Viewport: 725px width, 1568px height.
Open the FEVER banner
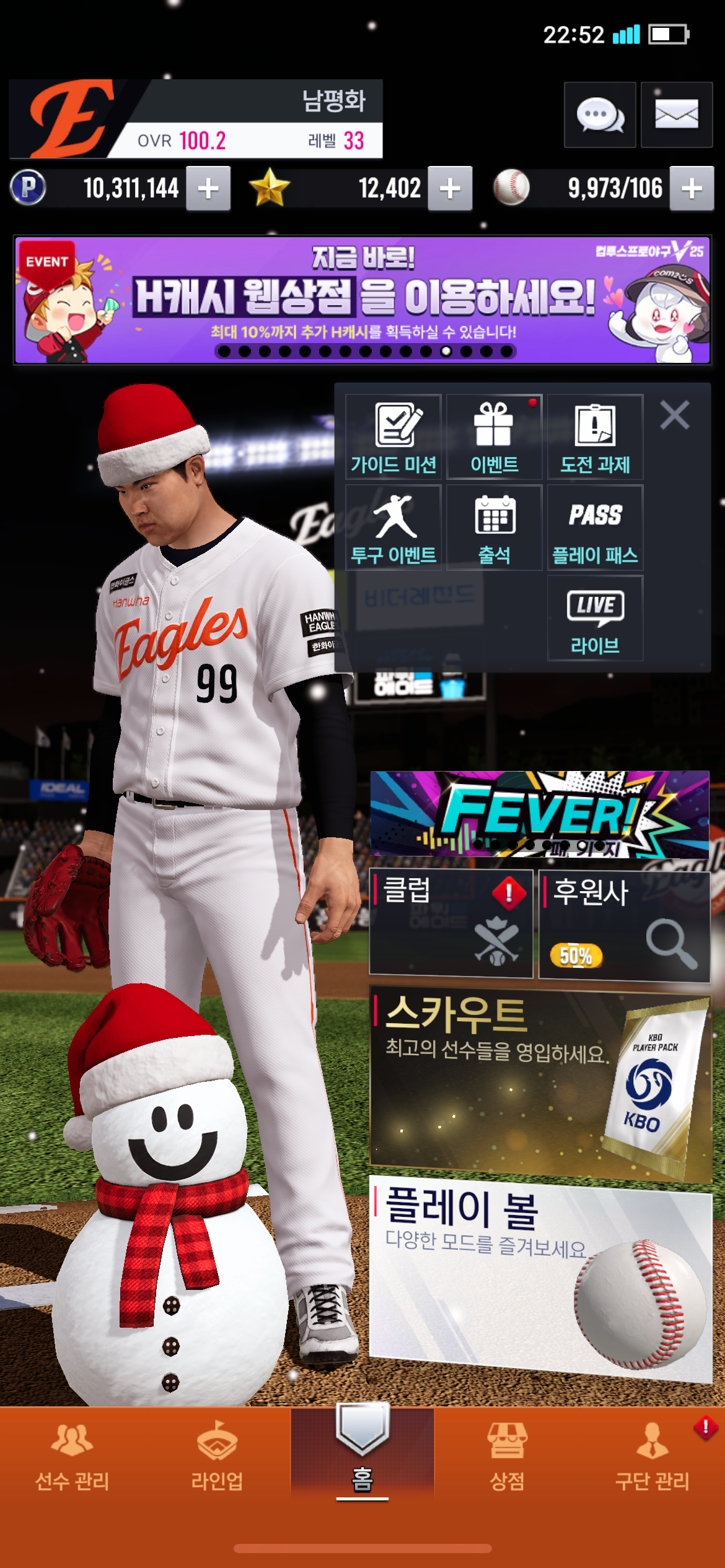(x=539, y=814)
